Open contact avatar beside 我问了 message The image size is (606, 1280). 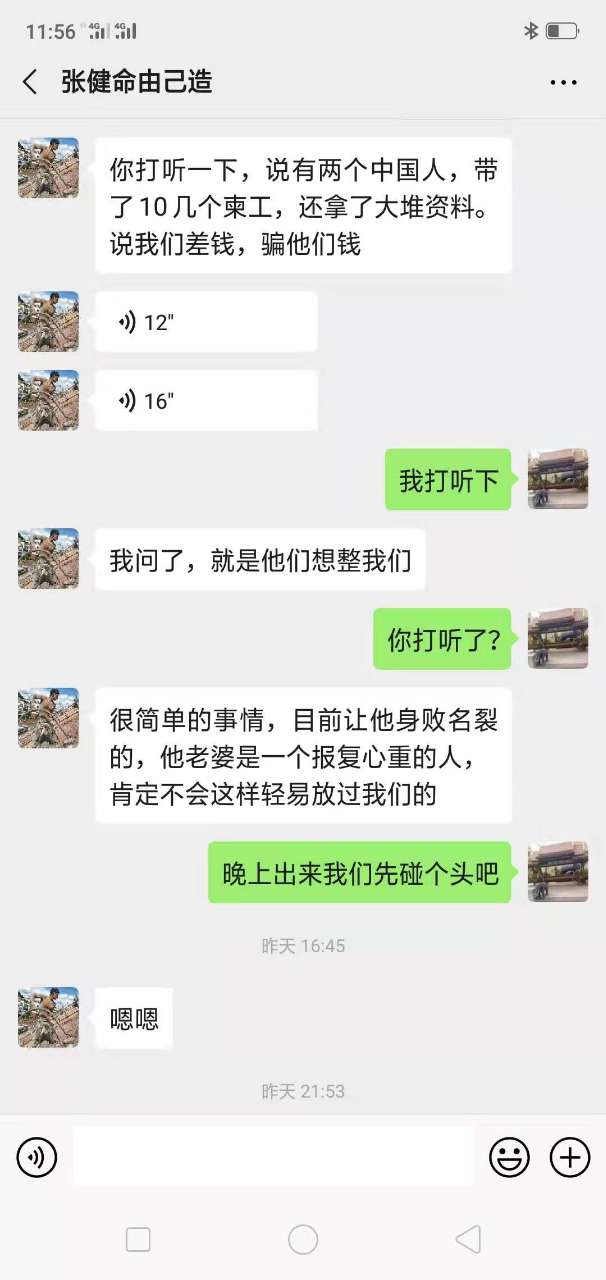[48, 558]
